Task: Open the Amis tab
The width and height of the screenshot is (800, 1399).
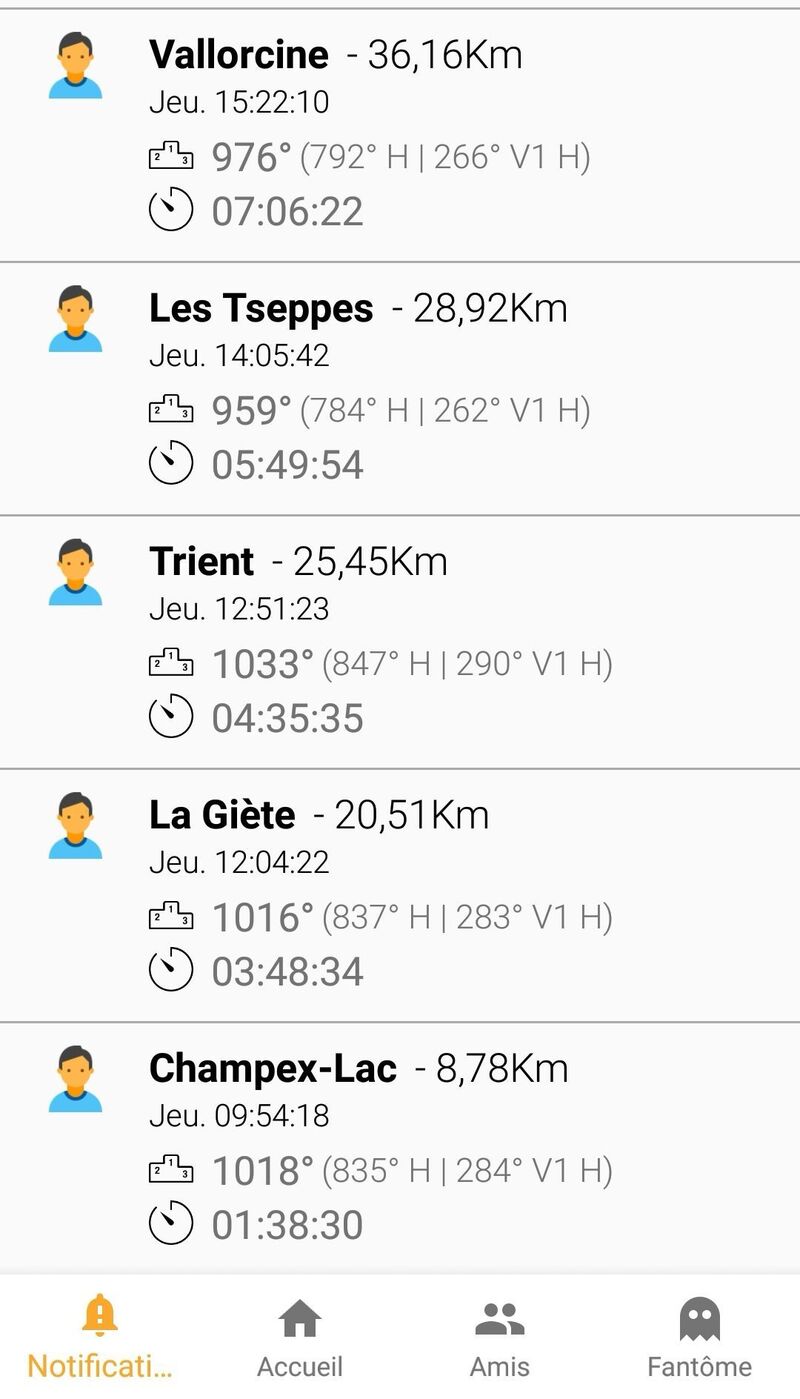Action: [500, 1337]
